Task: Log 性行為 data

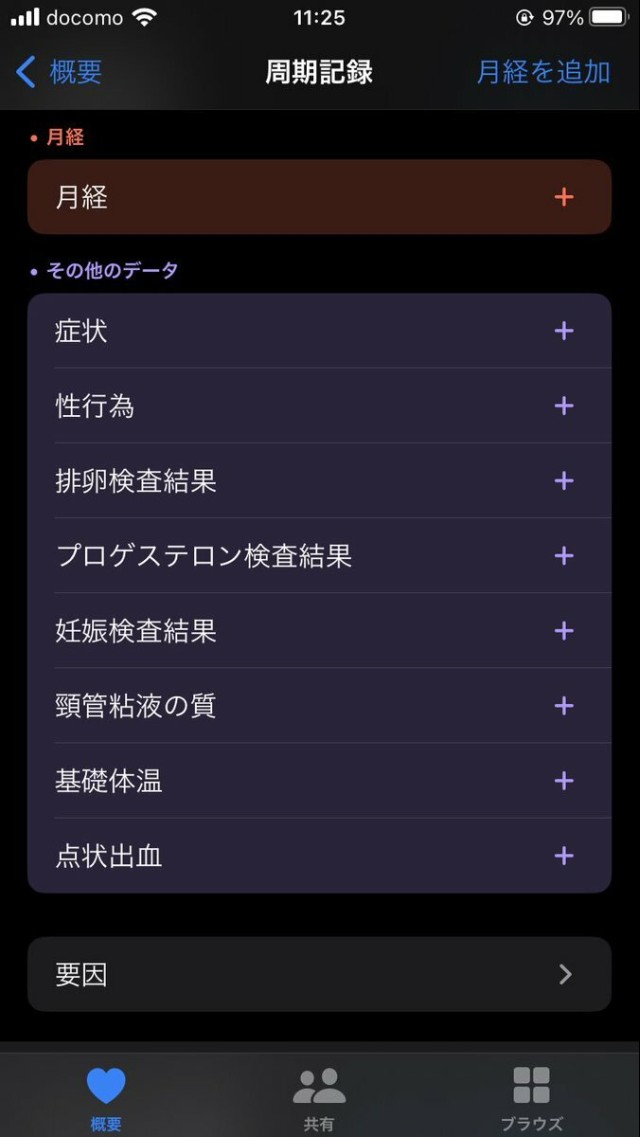Action: pyautogui.click(x=564, y=406)
